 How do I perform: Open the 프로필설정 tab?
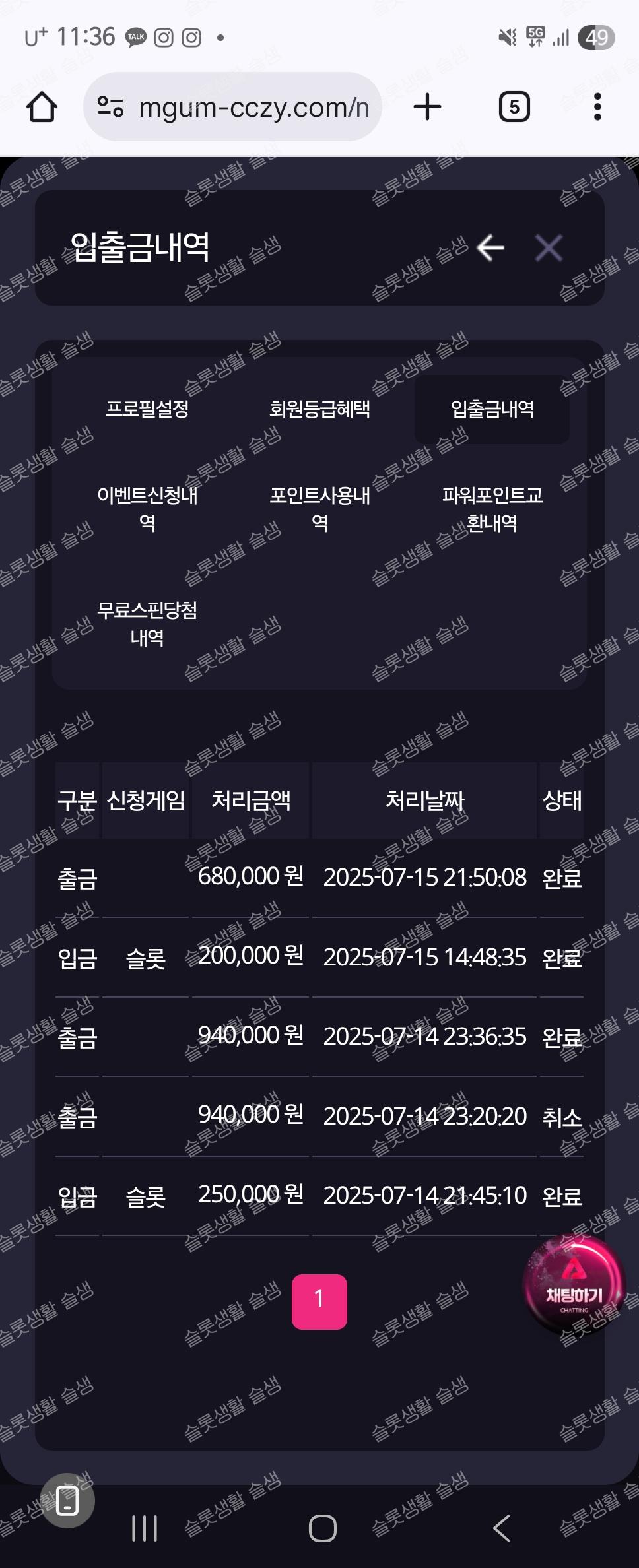(x=147, y=409)
